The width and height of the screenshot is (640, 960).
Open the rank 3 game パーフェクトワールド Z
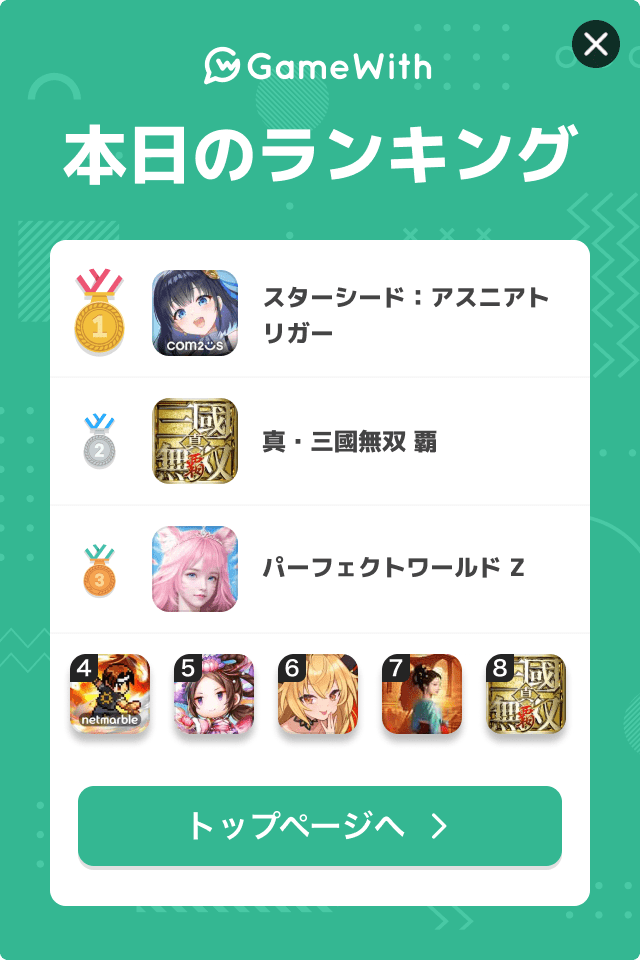pos(320,569)
